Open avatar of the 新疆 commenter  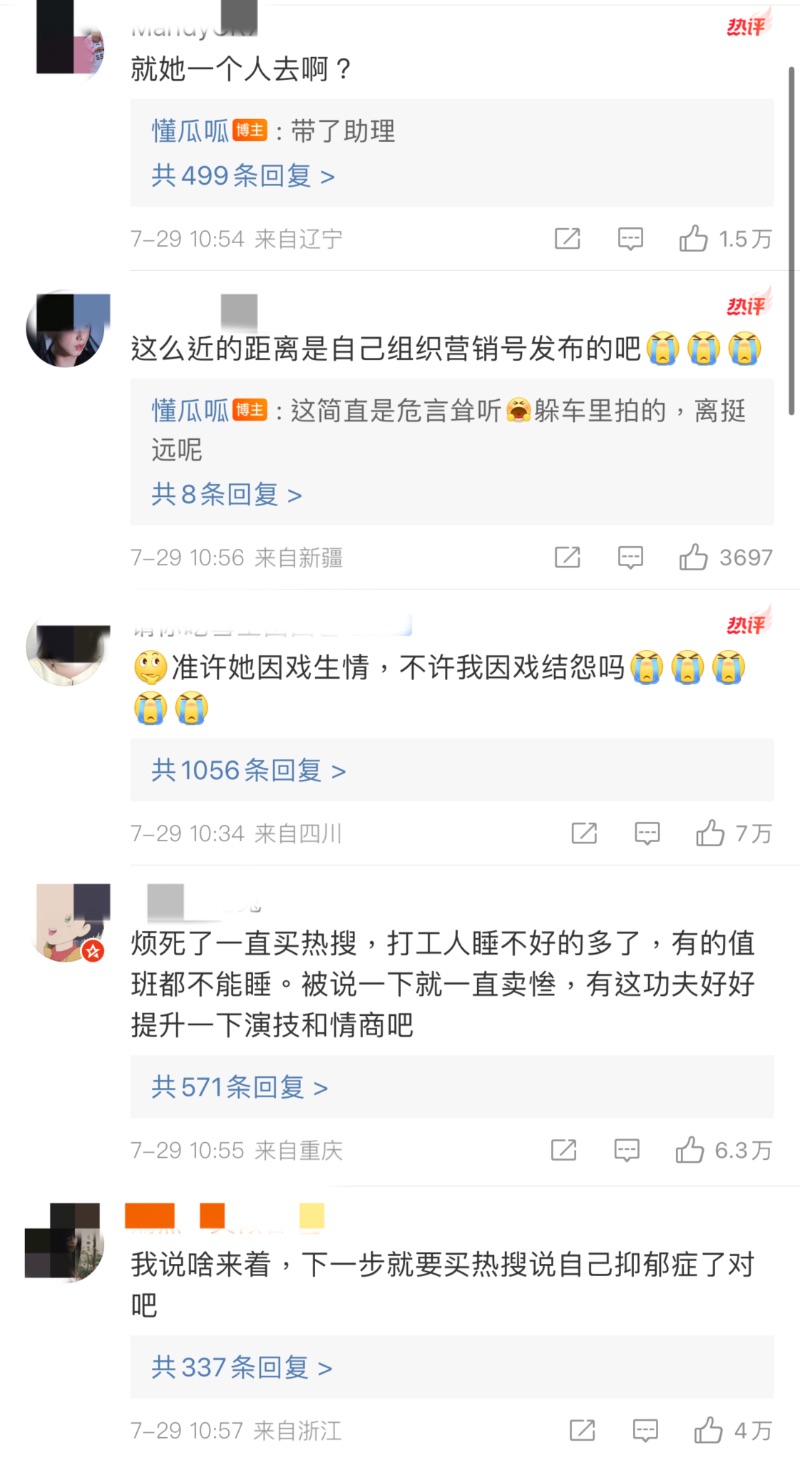coord(66,330)
